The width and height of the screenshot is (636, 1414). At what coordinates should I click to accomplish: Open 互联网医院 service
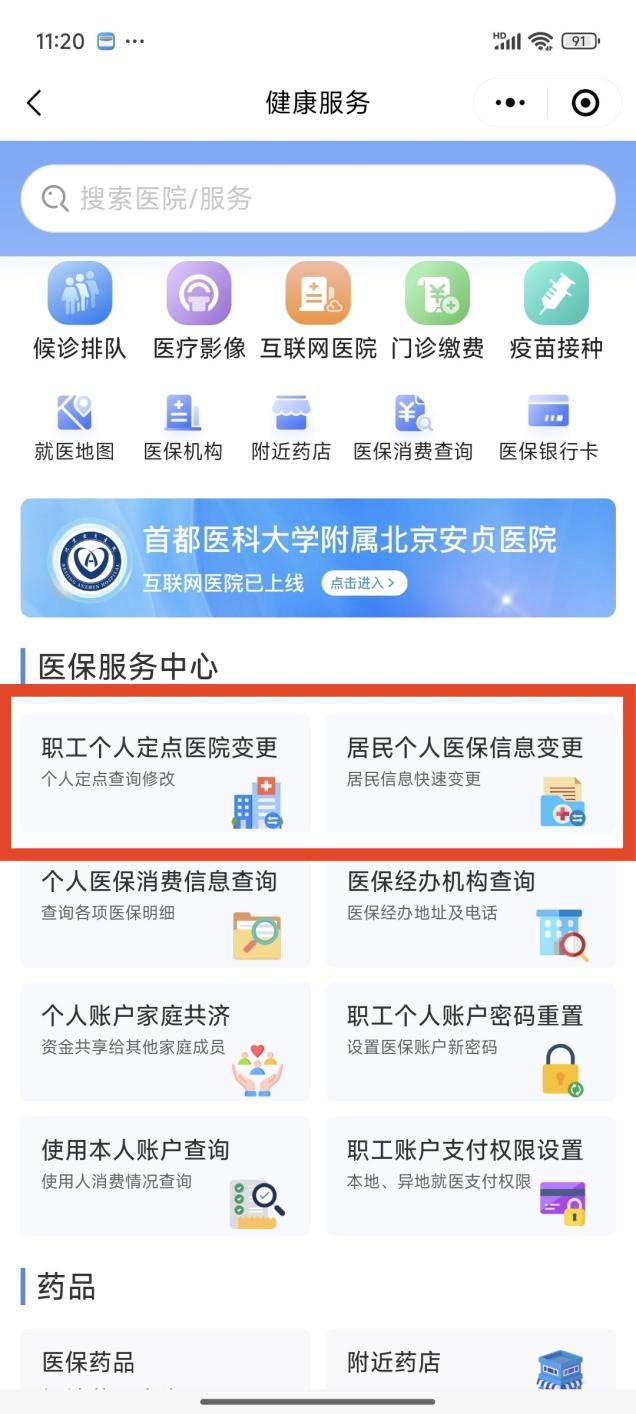pos(318,310)
